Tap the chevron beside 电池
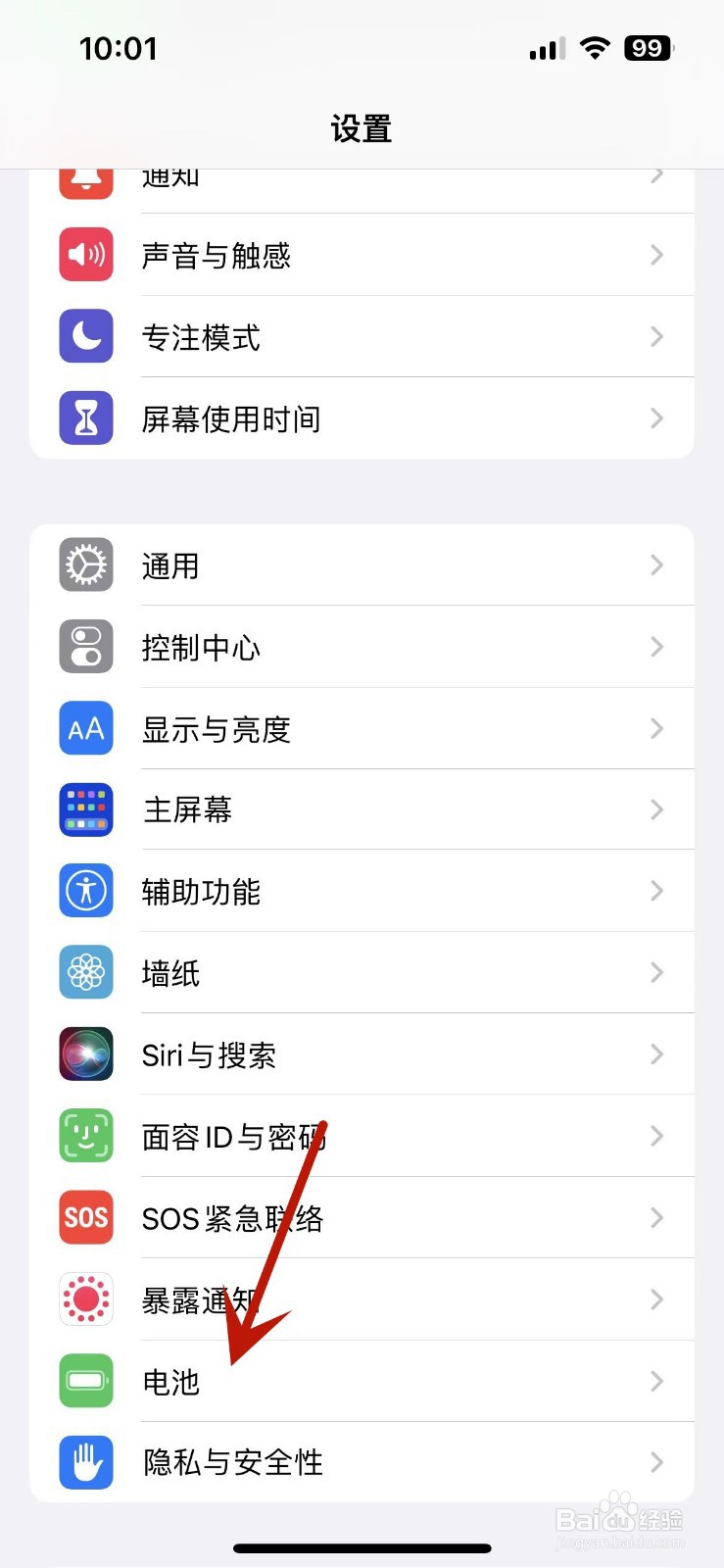Screen dimensions: 724x1568 pos(656,1381)
